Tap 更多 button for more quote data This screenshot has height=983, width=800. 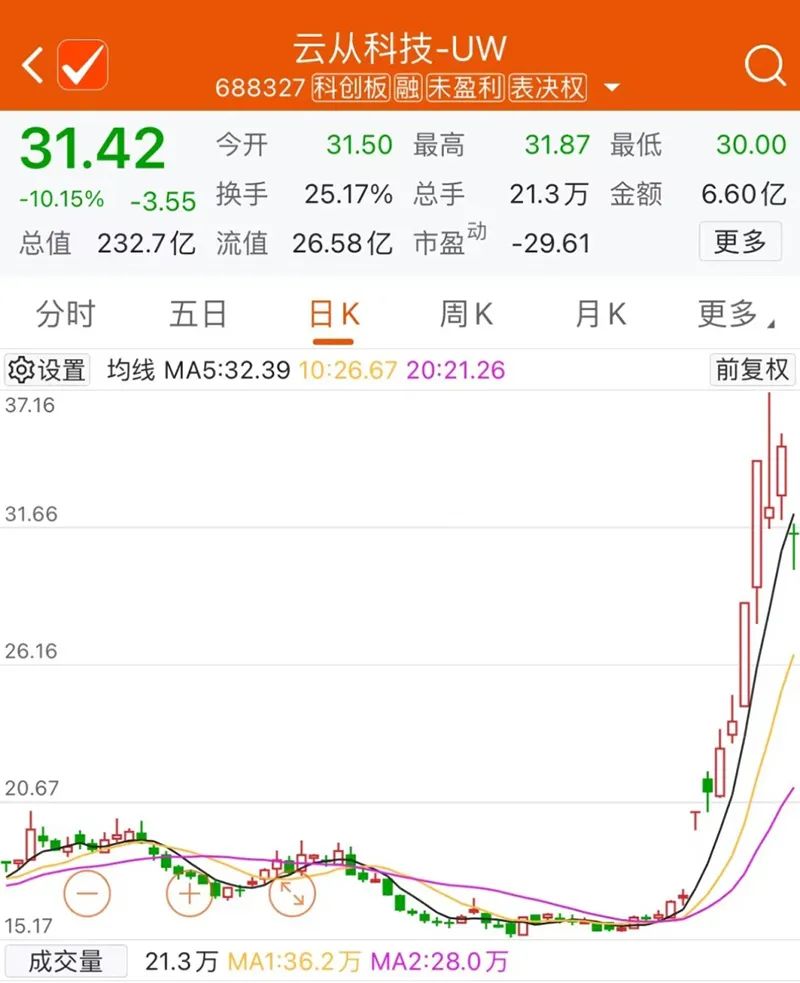[x=740, y=241]
